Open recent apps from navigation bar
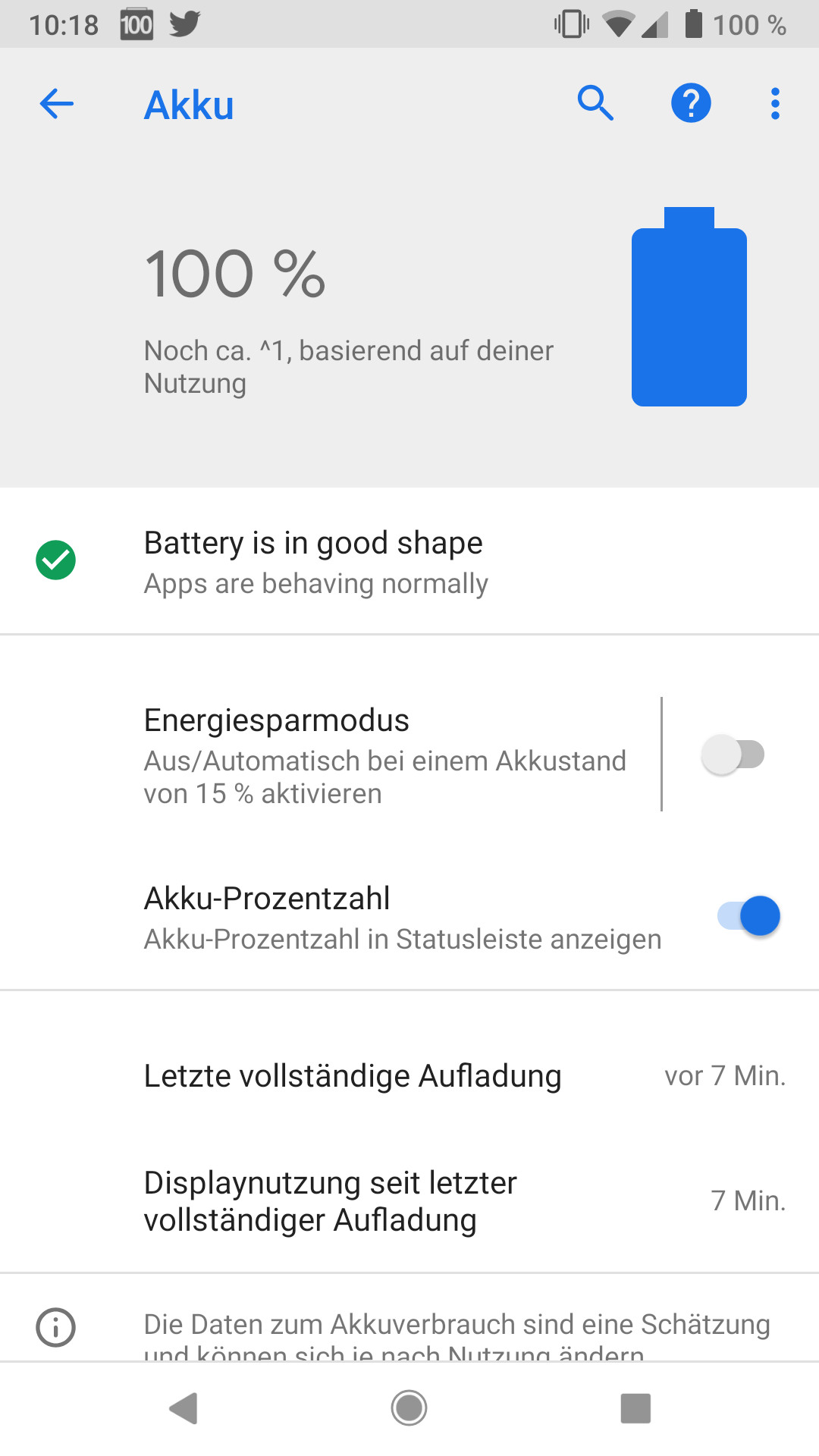Image resolution: width=819 pixels, height=1456 pixels. (x=635, y=1408)
